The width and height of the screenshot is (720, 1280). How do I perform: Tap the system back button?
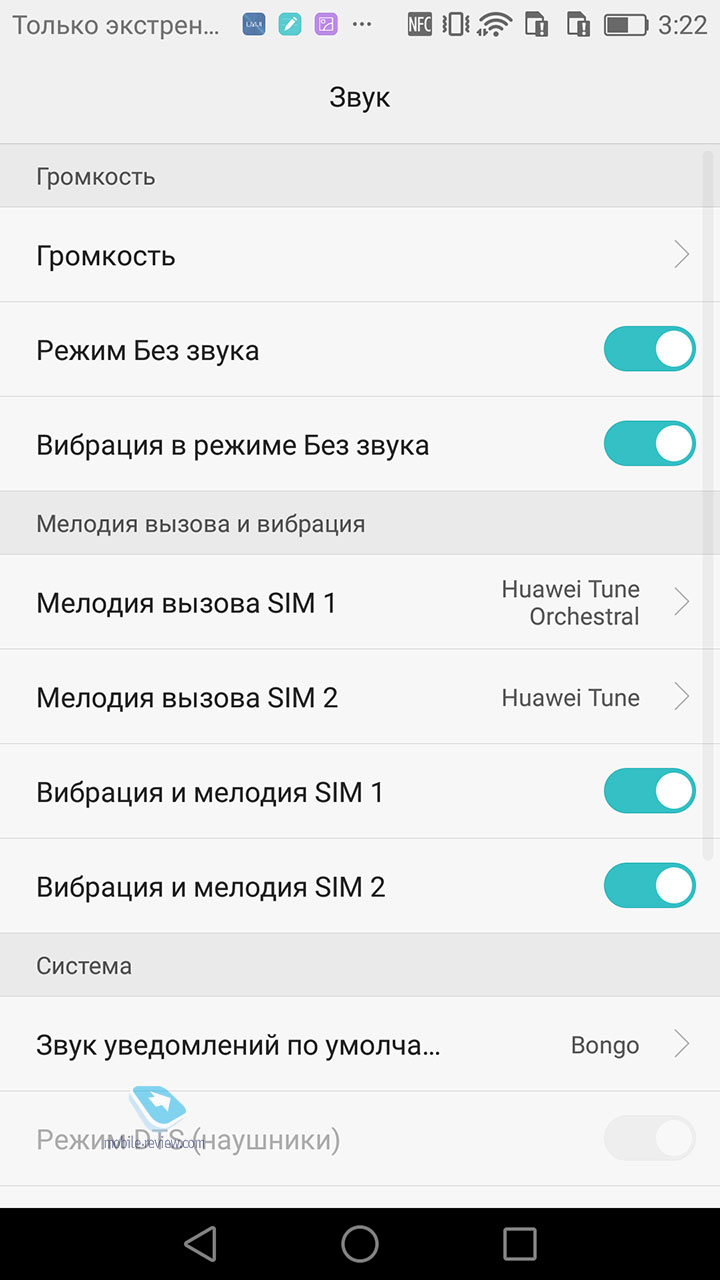(201, 1244)
